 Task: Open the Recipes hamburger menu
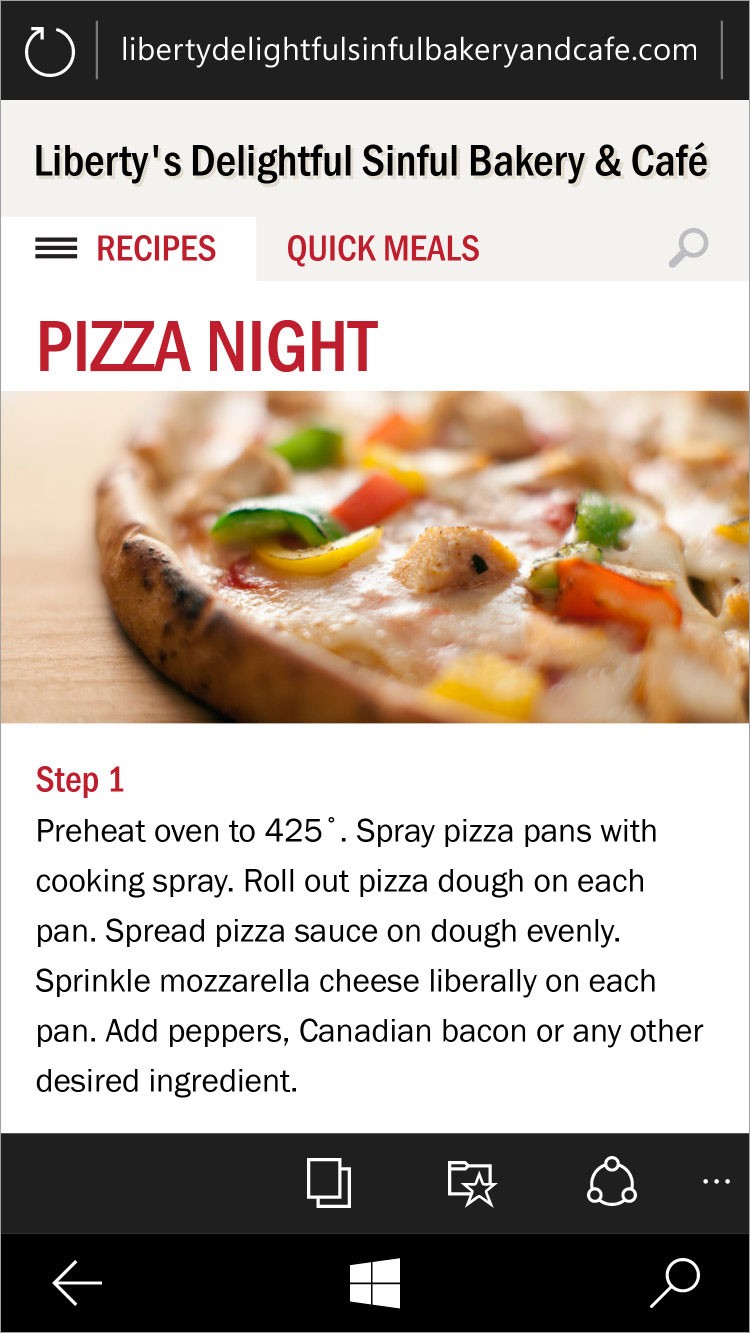click(56, 248)
